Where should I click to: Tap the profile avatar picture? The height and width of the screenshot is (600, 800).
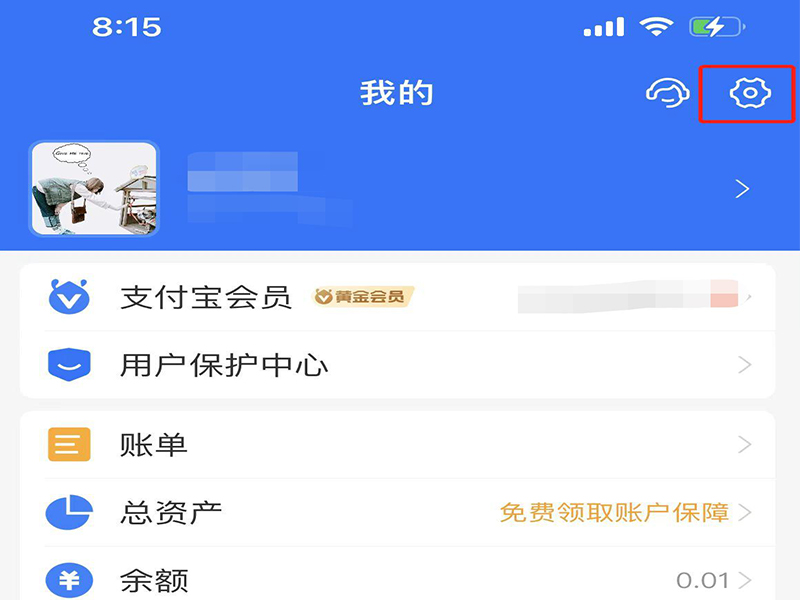point(94,188)
